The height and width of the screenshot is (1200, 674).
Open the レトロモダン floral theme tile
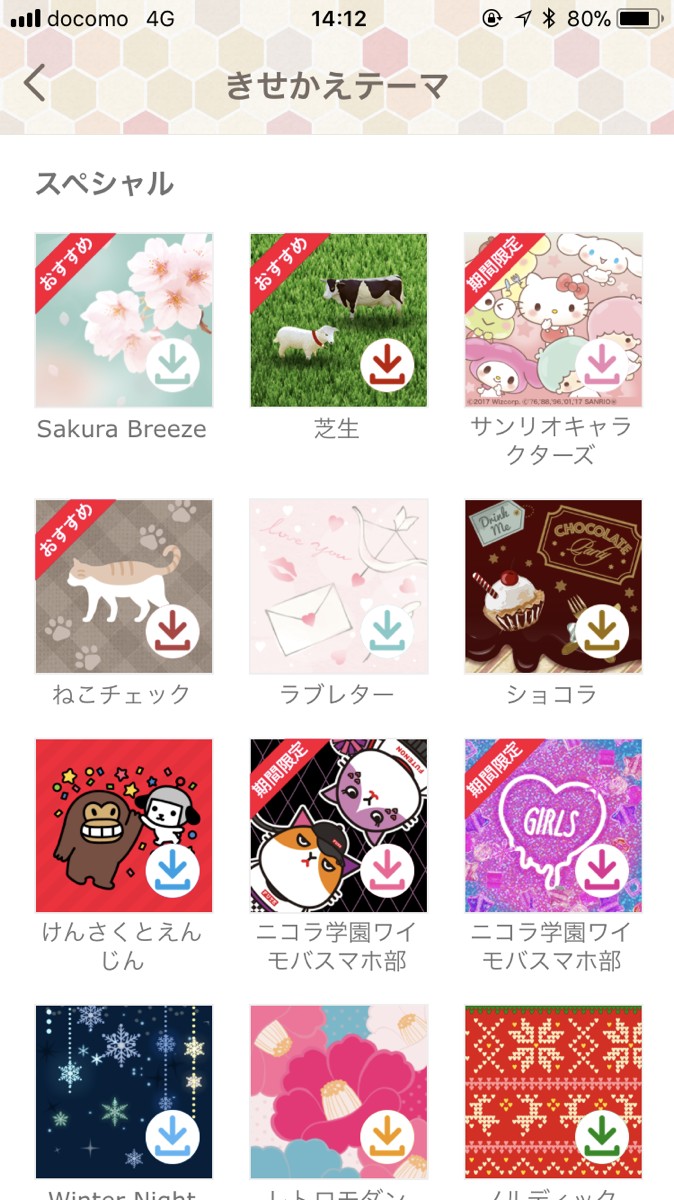pos(338,1092)
